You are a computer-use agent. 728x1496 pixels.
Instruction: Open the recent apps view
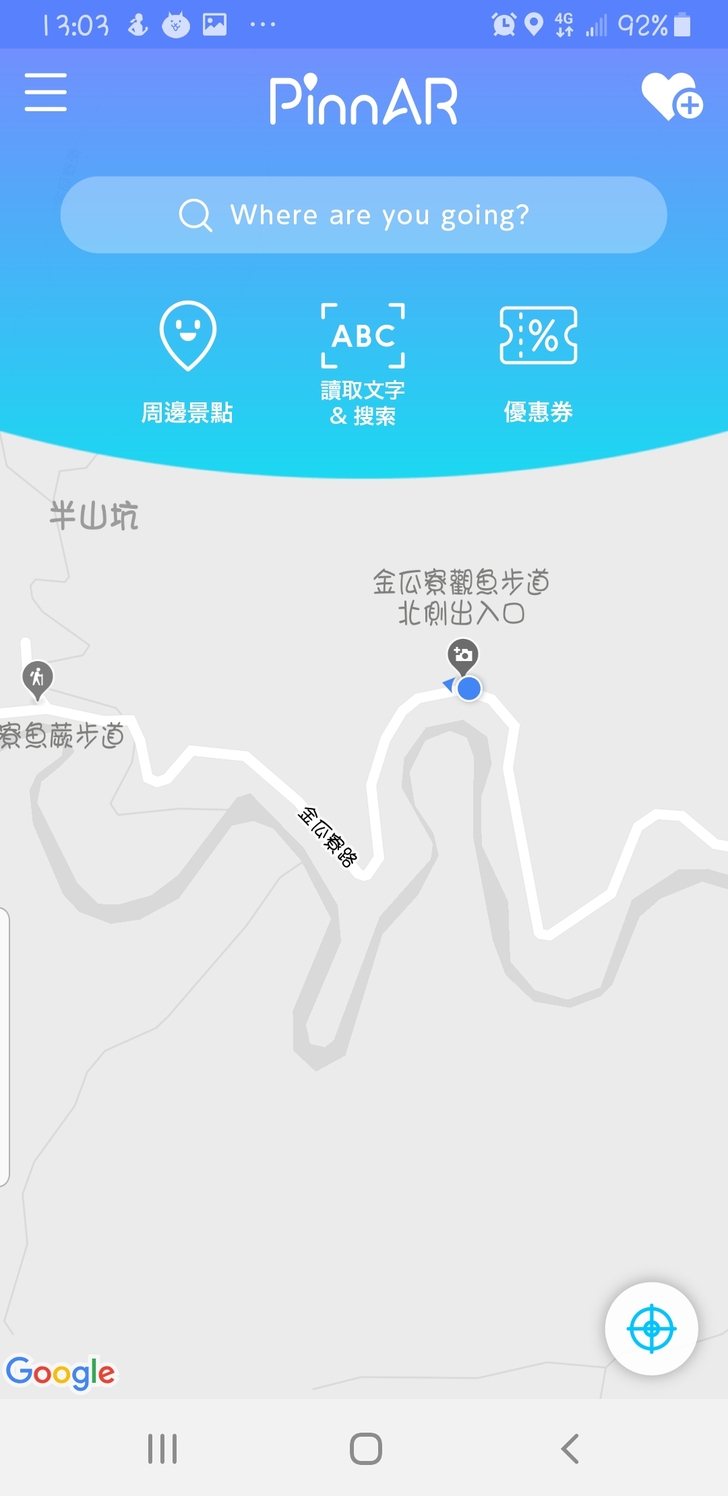click(162, 1448)
